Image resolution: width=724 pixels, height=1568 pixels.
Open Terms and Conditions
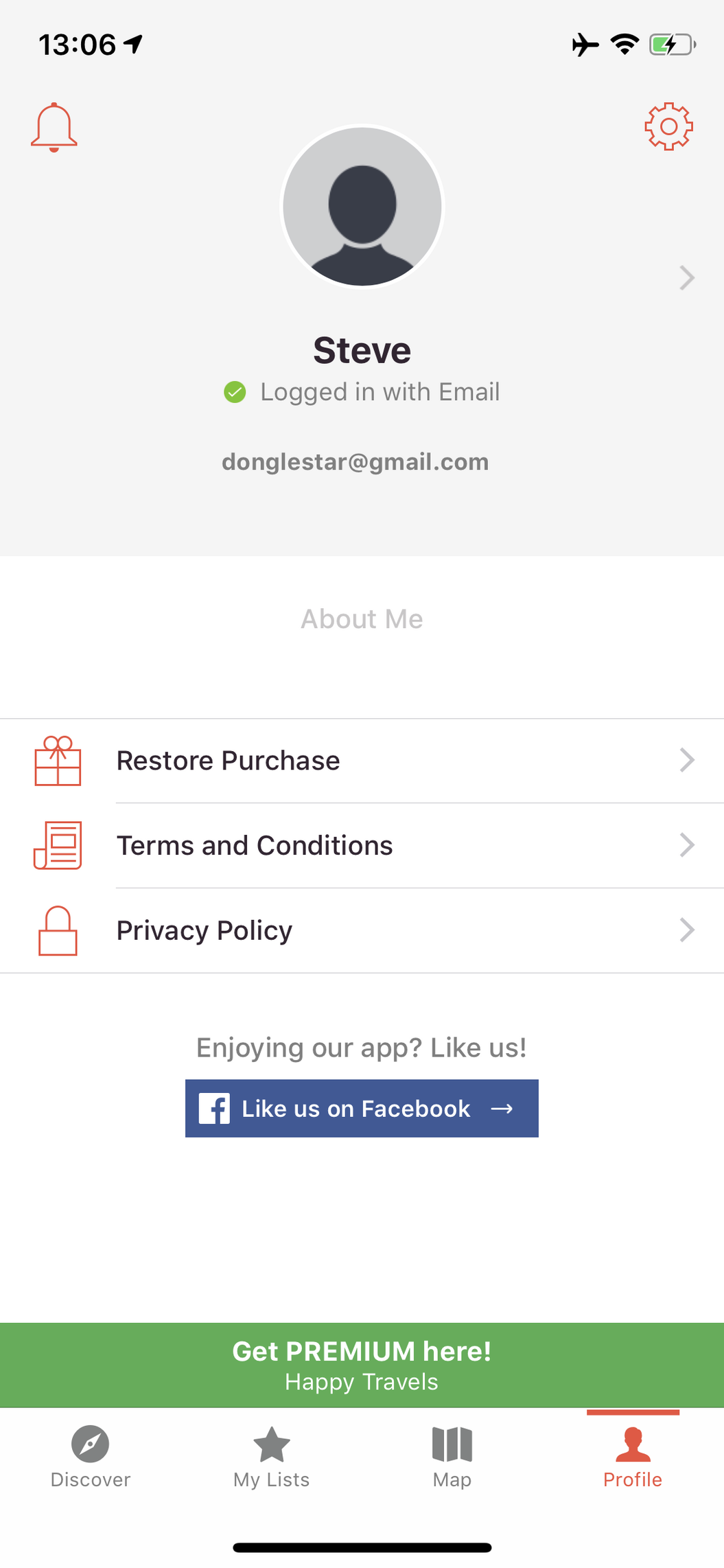point(362,846)
